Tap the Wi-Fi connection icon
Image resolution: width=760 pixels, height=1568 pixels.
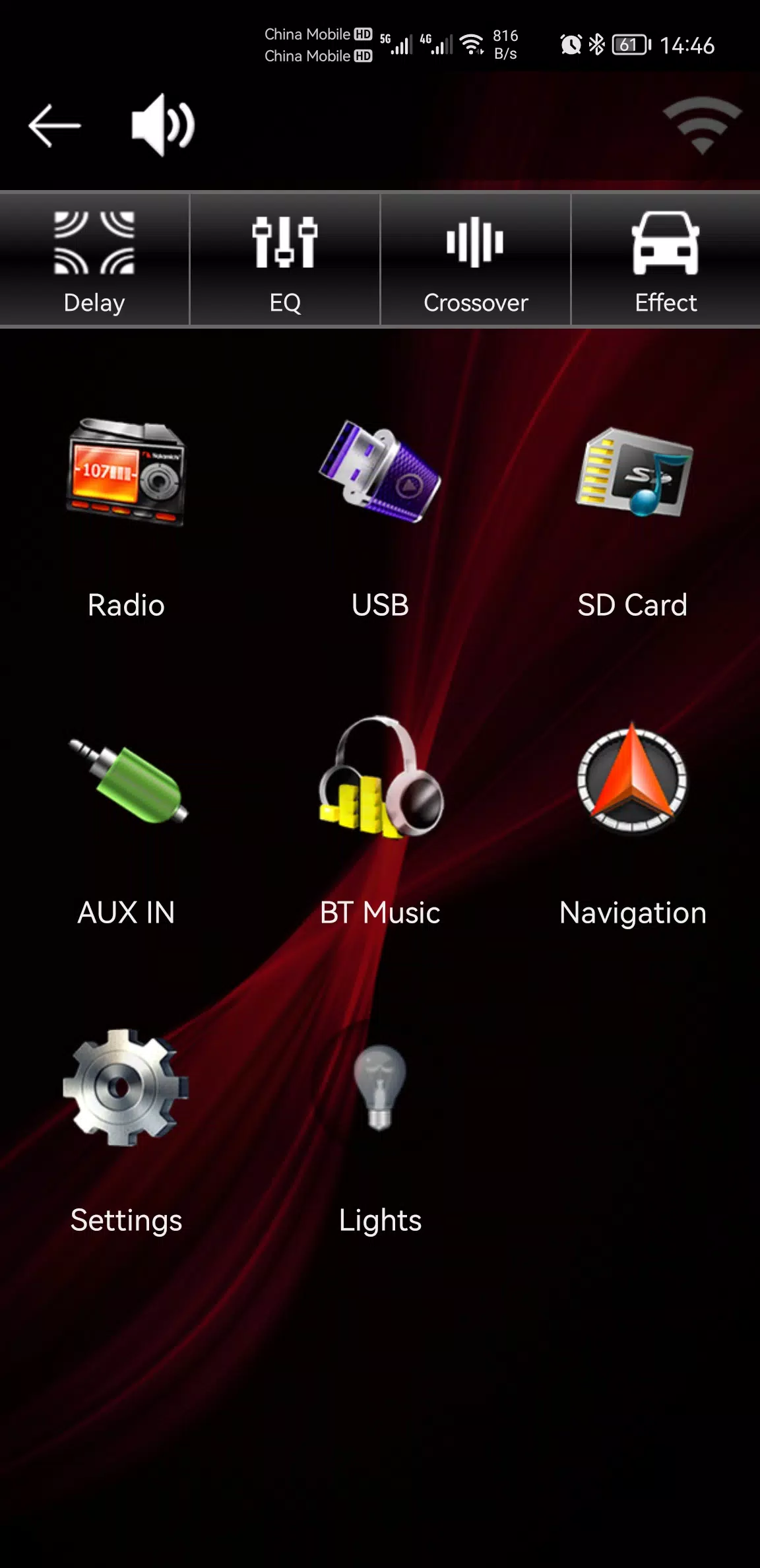pyautogui.click(x=702, y=125)
